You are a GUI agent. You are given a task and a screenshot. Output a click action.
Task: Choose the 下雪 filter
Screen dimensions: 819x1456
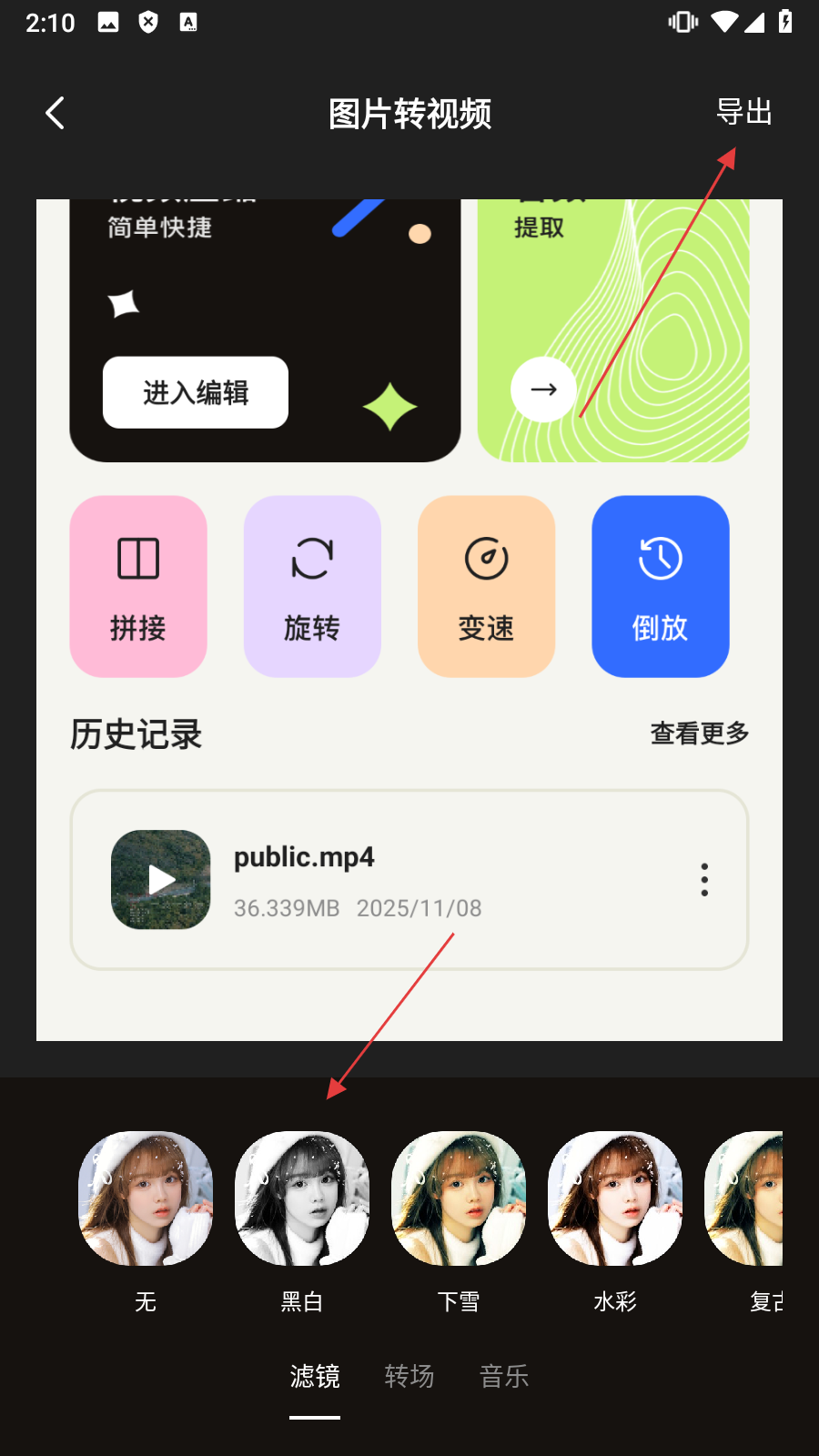click(459, 1198)
